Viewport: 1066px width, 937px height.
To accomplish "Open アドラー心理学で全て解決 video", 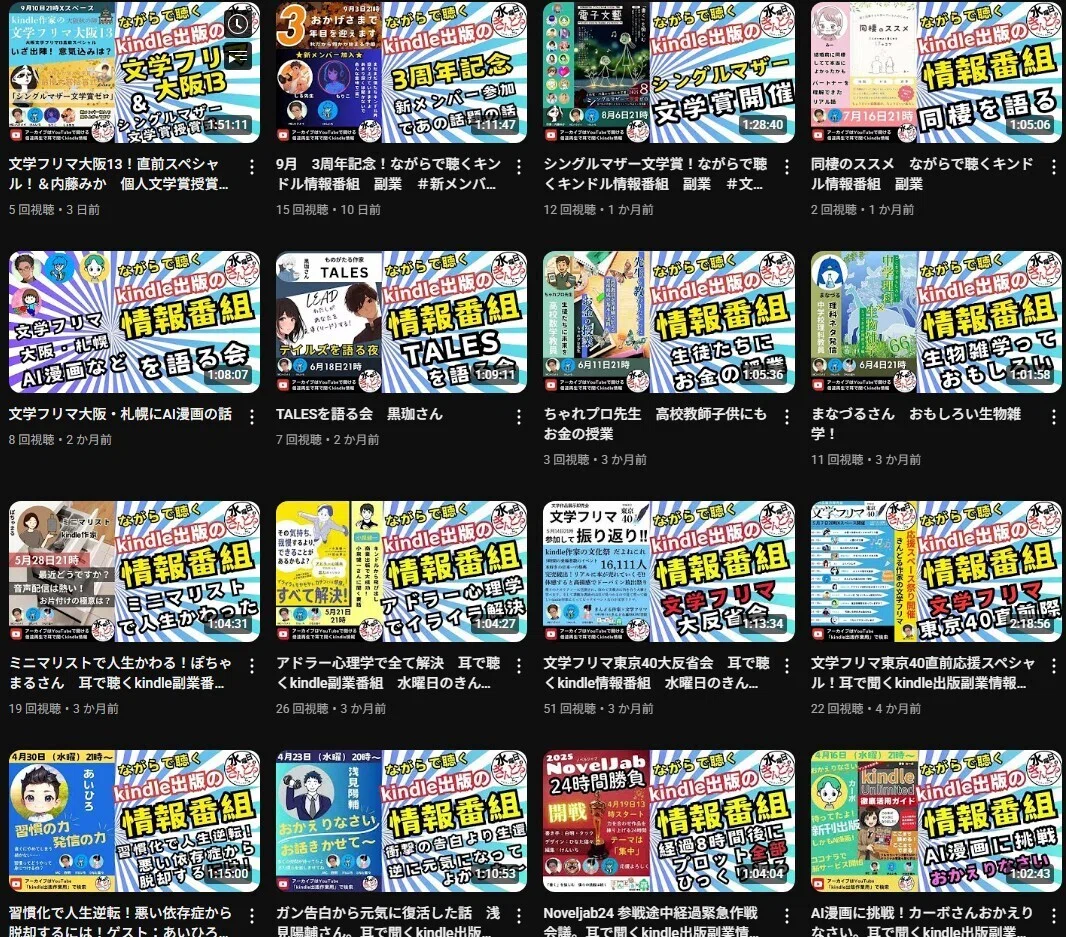I will (x=401, y=571).
